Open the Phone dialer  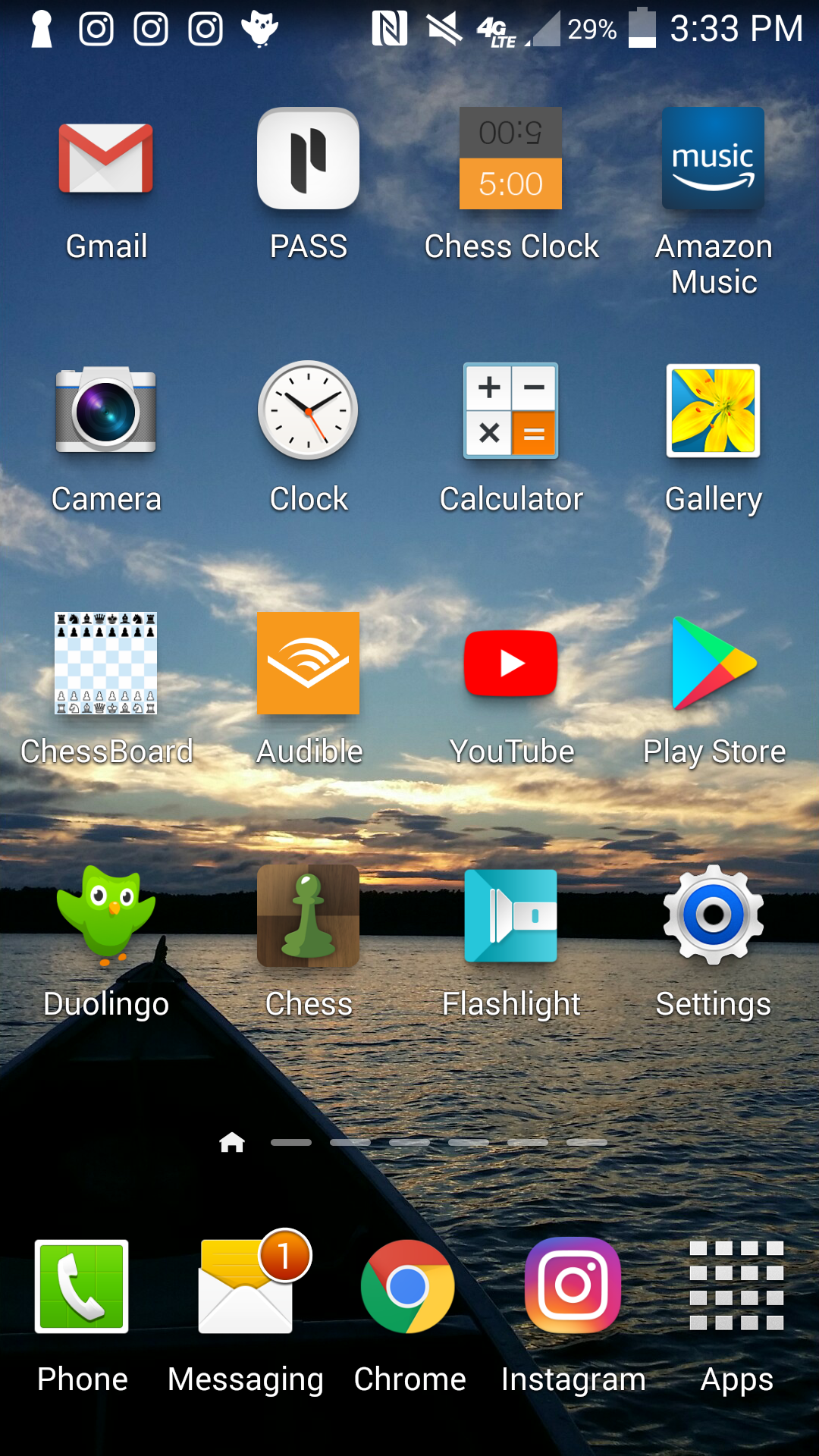[82, 1286]
